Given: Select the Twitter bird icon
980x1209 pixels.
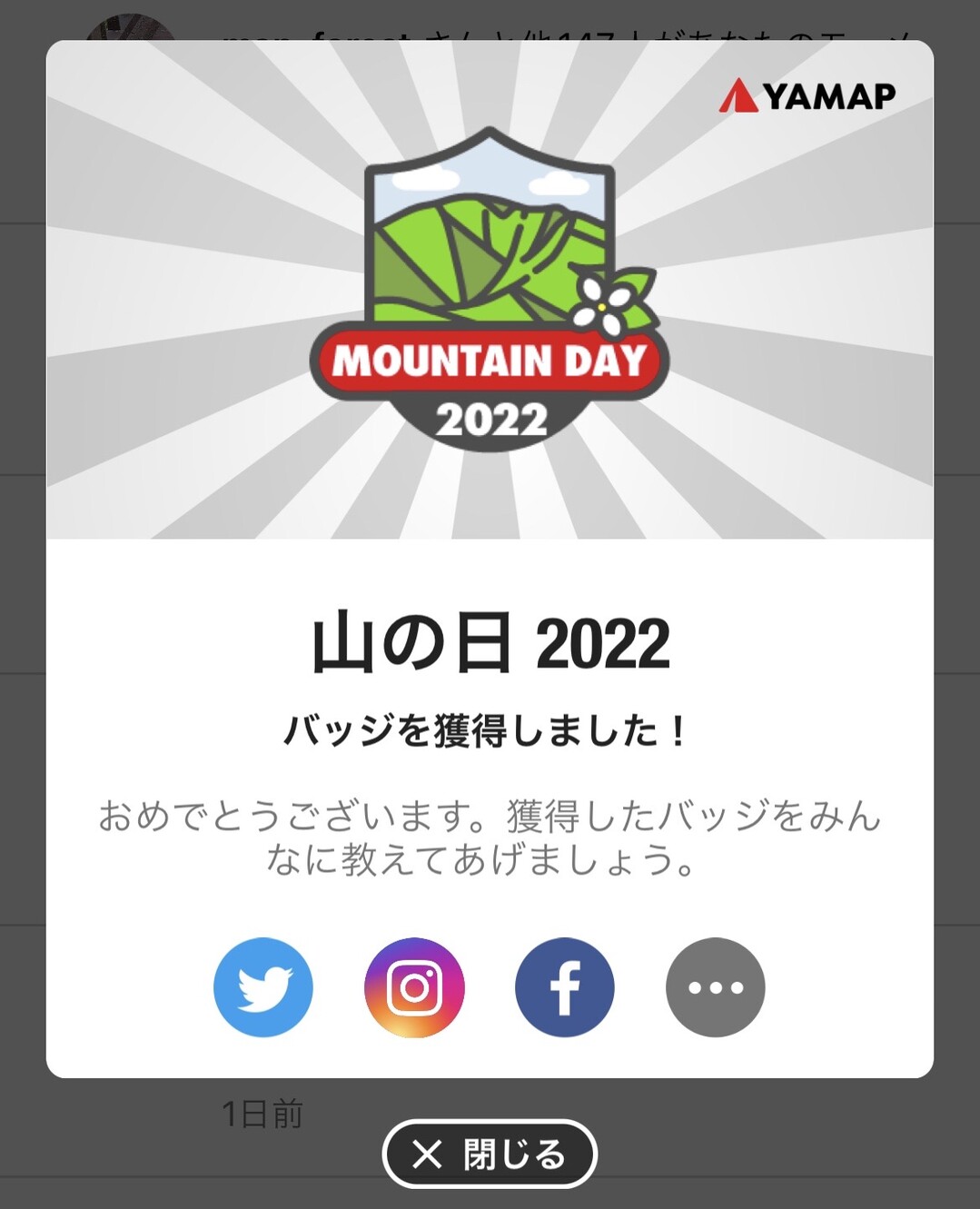Looking at the screenshot, I should click(262, 987).
